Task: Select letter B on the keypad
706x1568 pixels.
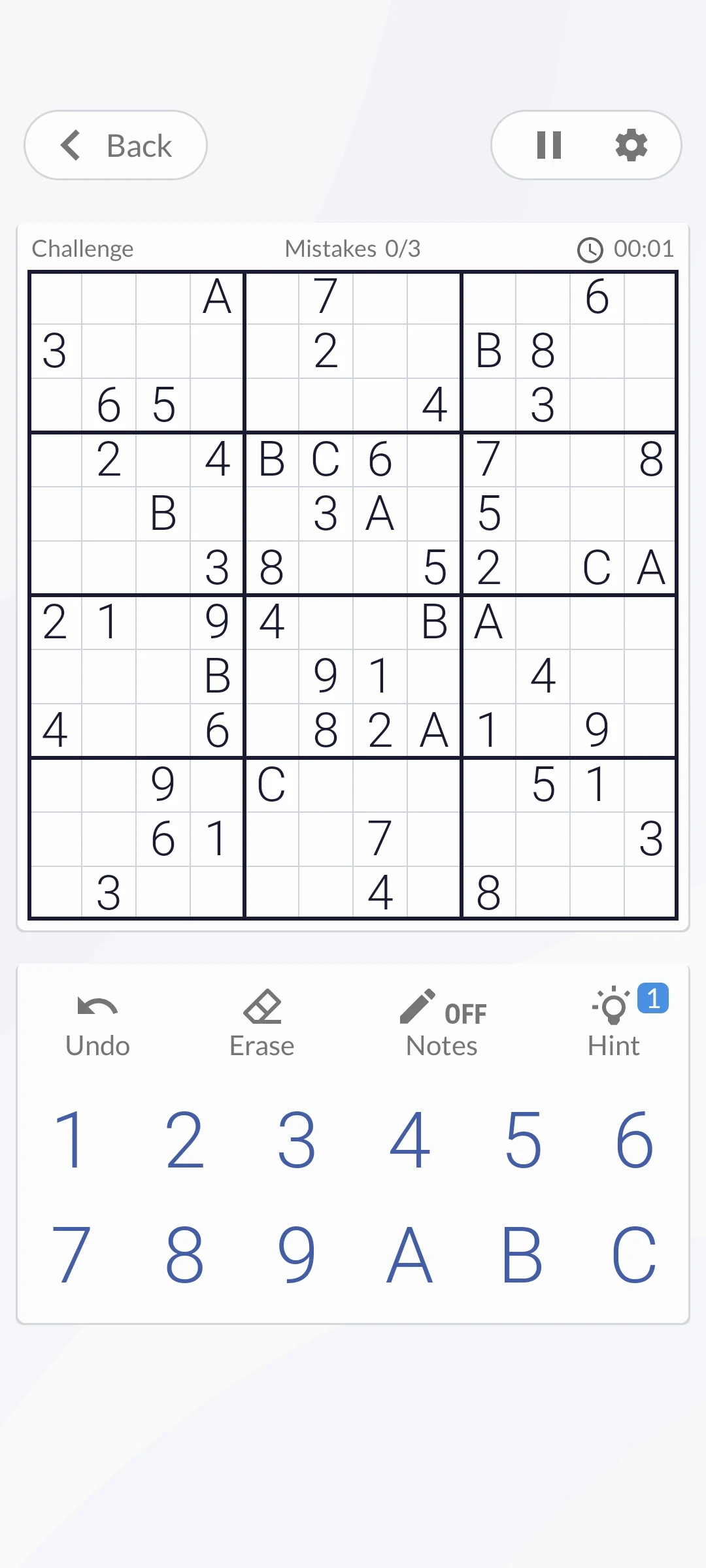Action: click(523, 1254)
